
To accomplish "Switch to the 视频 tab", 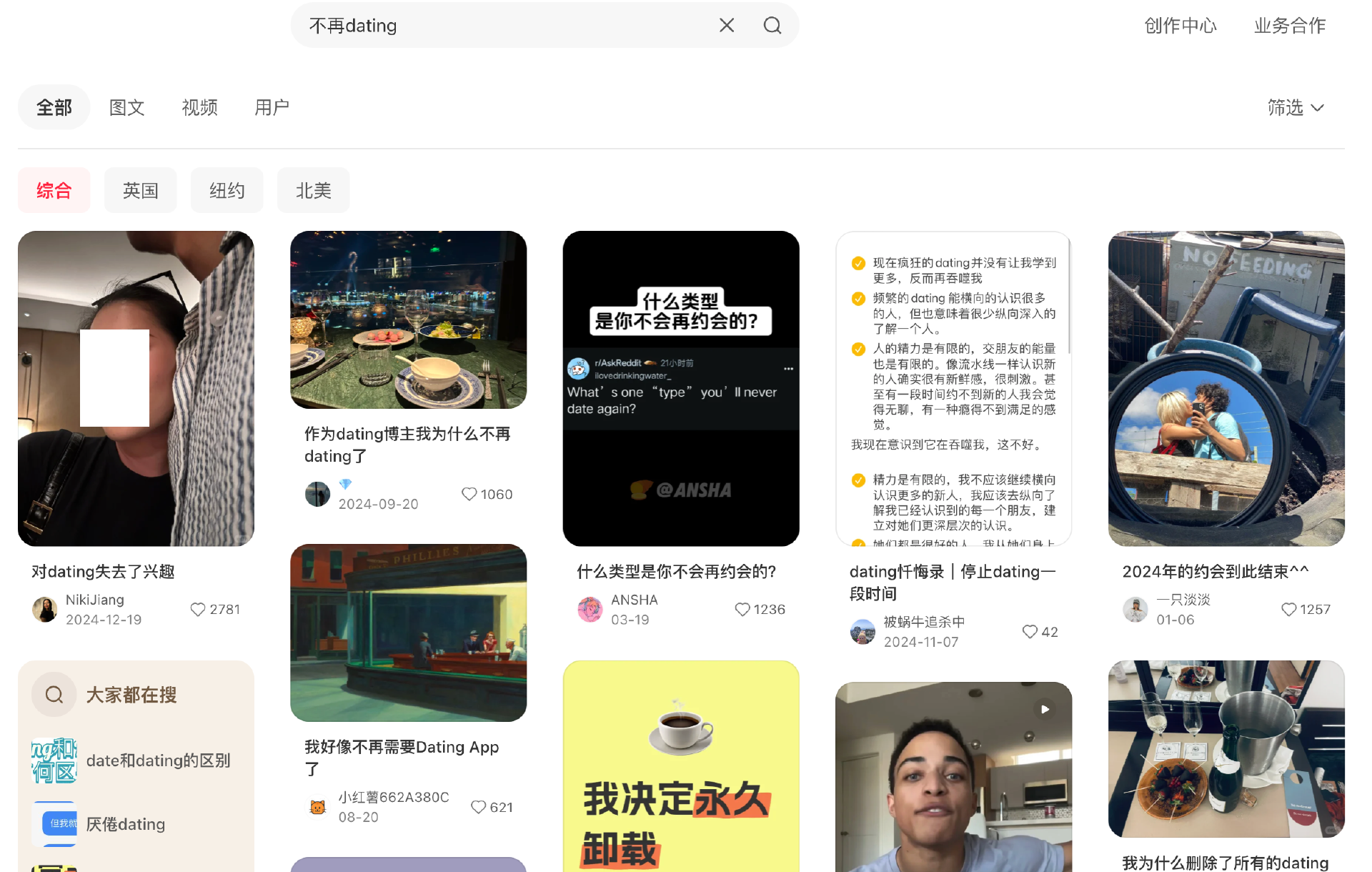I will tap(199, 107).
